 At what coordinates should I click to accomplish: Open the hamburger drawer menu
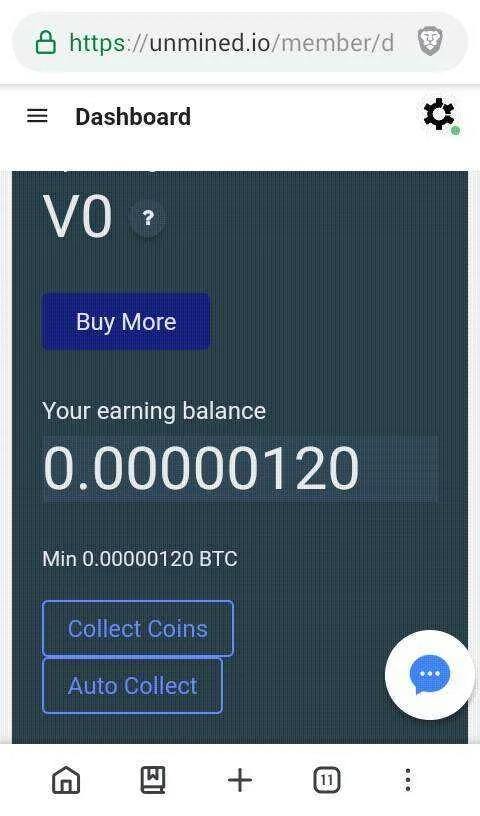[37, 116]
